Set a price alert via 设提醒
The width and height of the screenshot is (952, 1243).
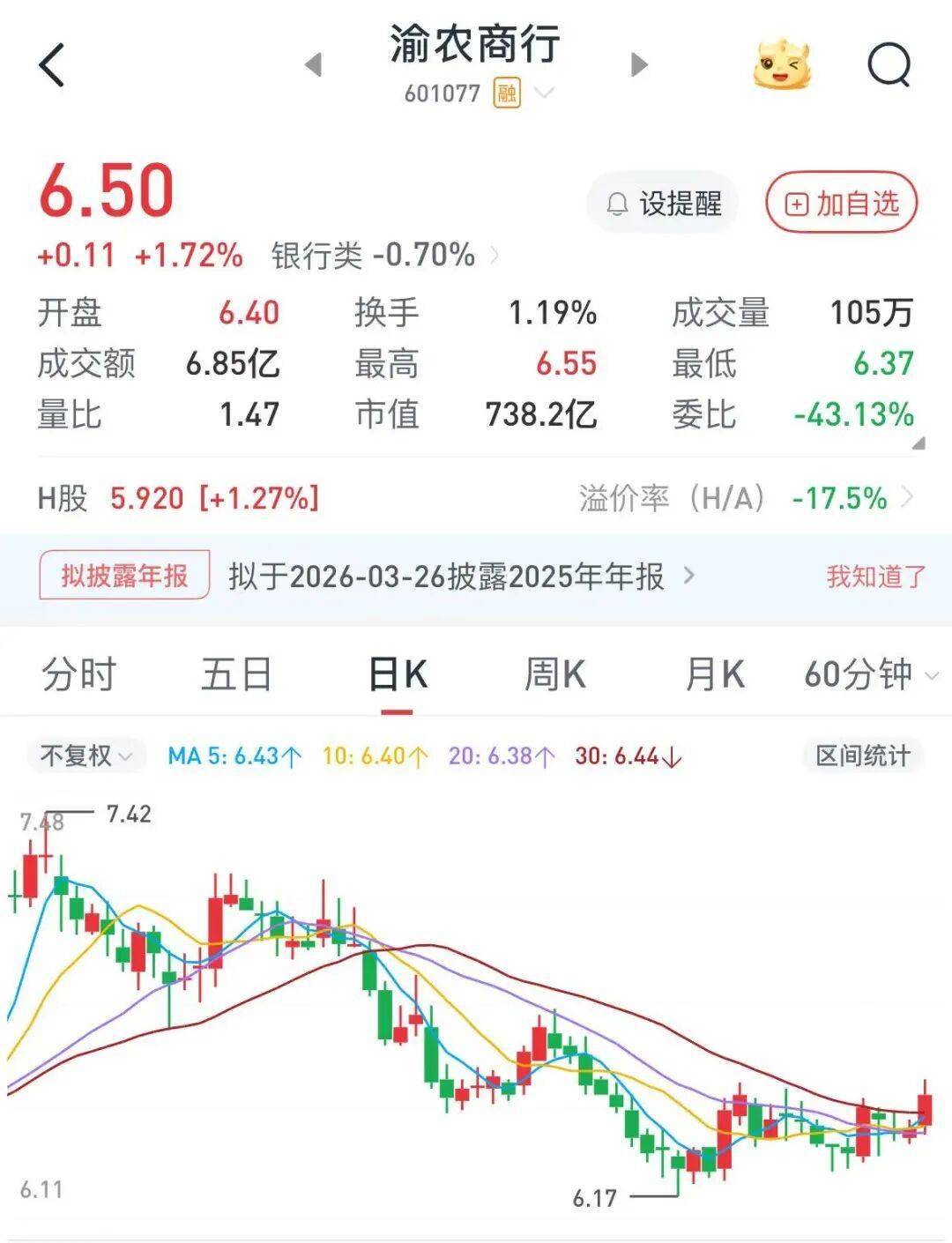[664, 205]
